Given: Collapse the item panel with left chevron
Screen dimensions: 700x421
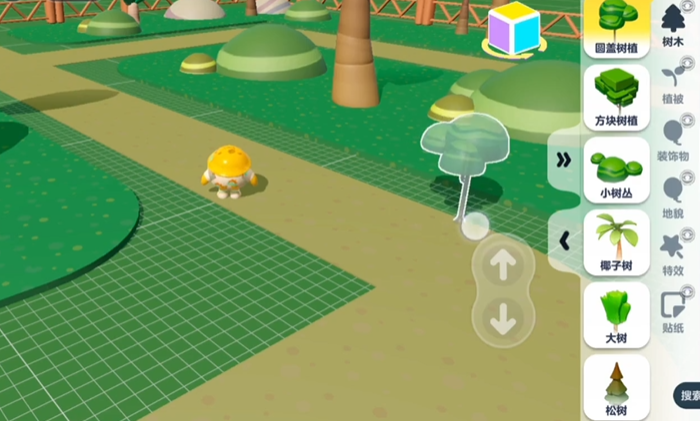Looking at the screenshot, I should tap(564, 241).
